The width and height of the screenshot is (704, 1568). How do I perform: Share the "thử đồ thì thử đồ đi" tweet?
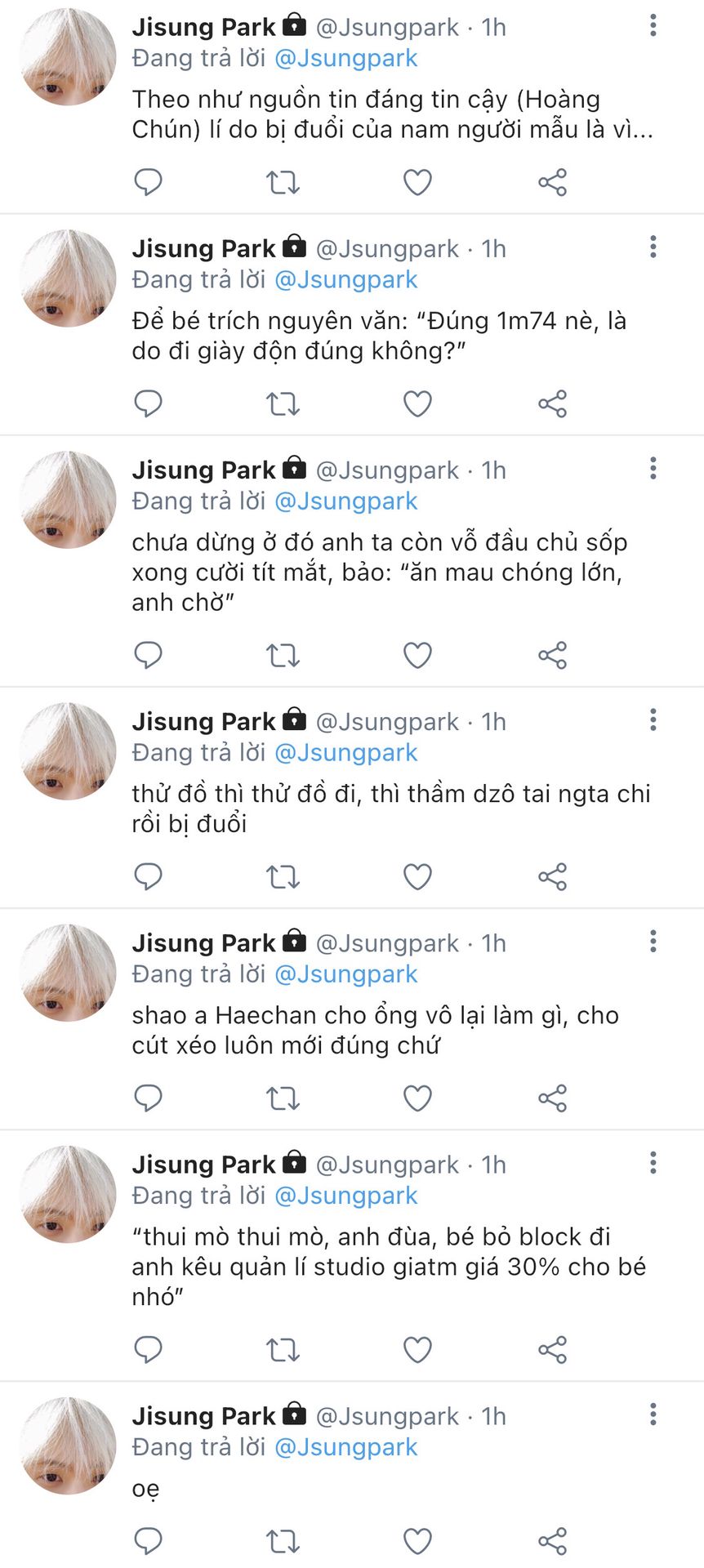coord(552,876)
